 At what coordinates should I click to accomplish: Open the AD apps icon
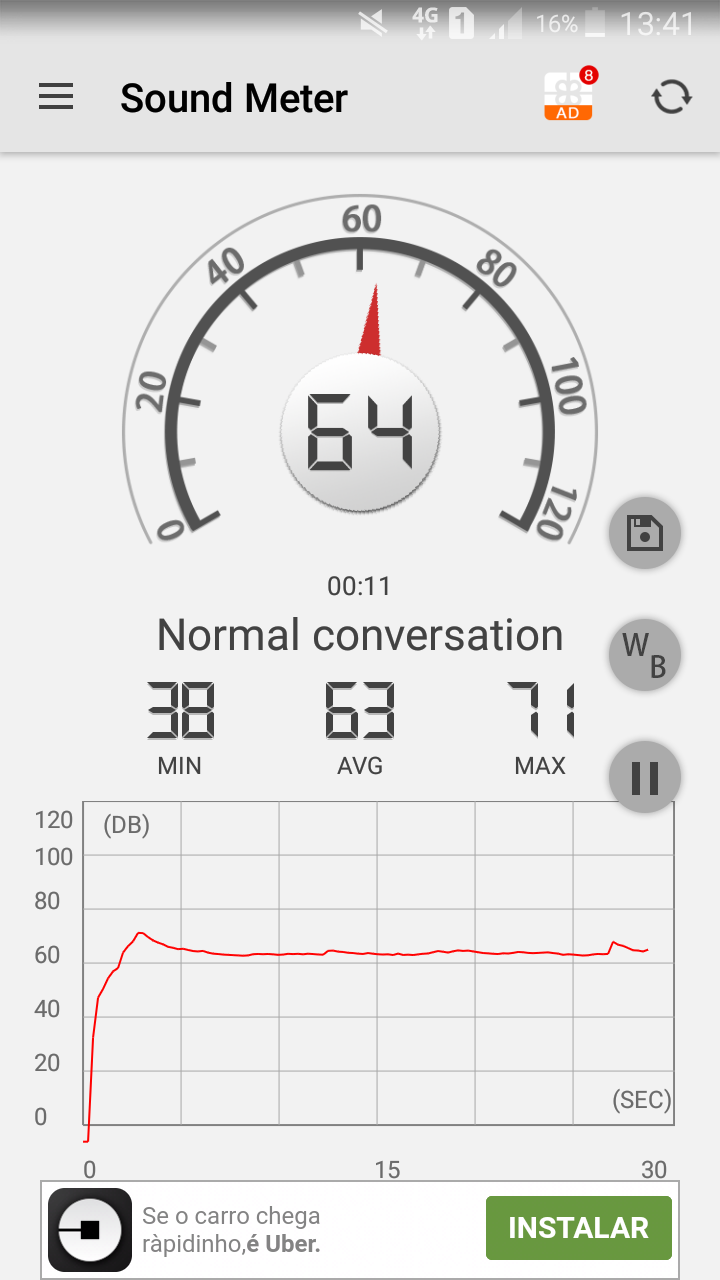569,97
